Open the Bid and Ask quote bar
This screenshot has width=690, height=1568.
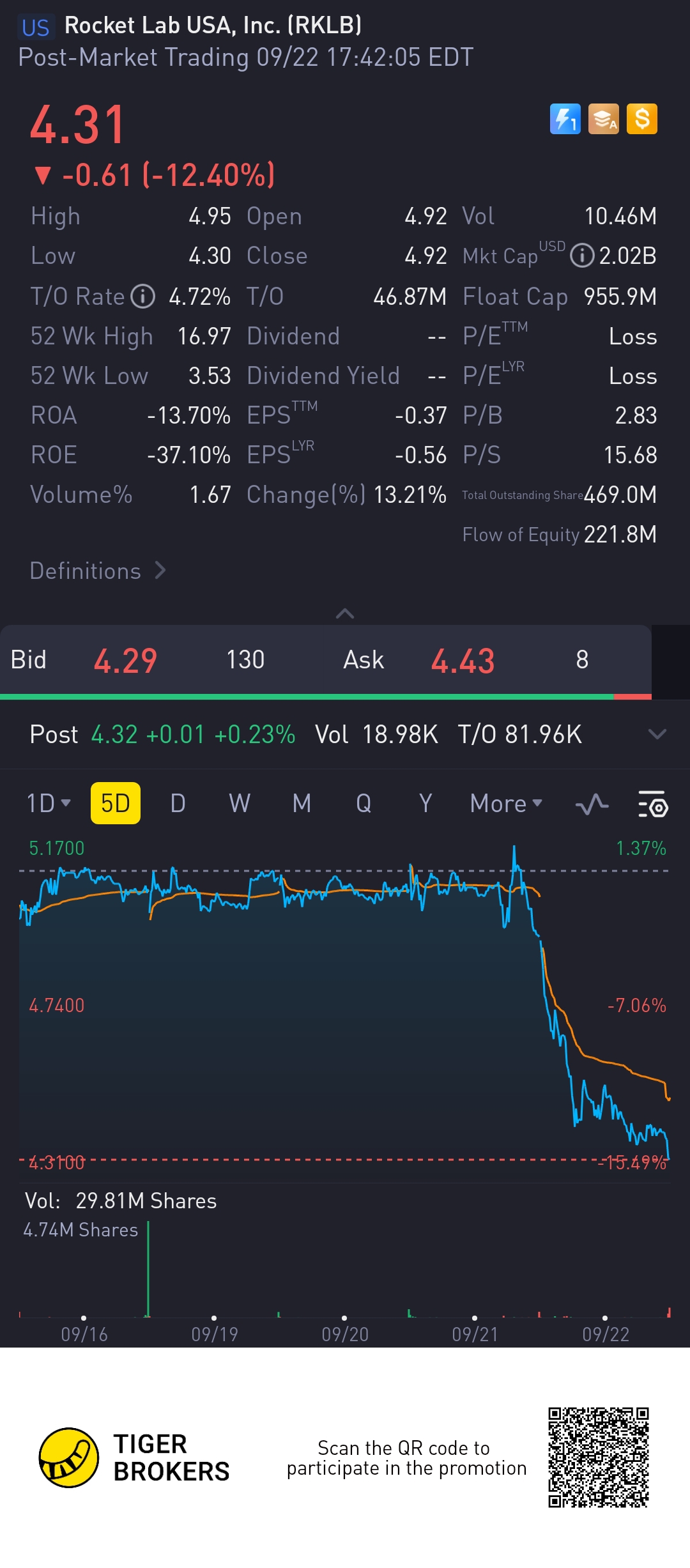pyautogui.click(x=326, y=660)
